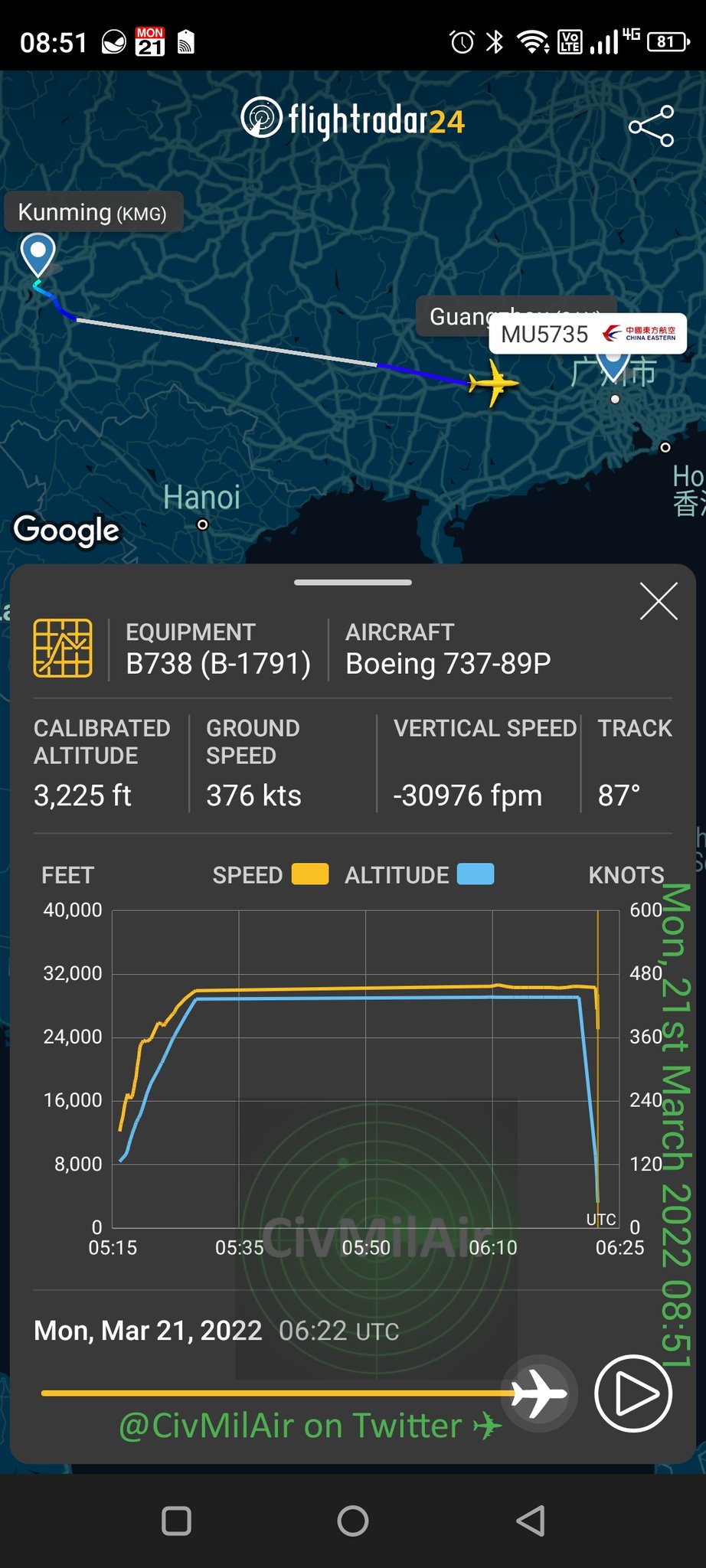This screenshot has height=1568, width=706.
Task: Go to the home screen
Action: click(353, 1521)
